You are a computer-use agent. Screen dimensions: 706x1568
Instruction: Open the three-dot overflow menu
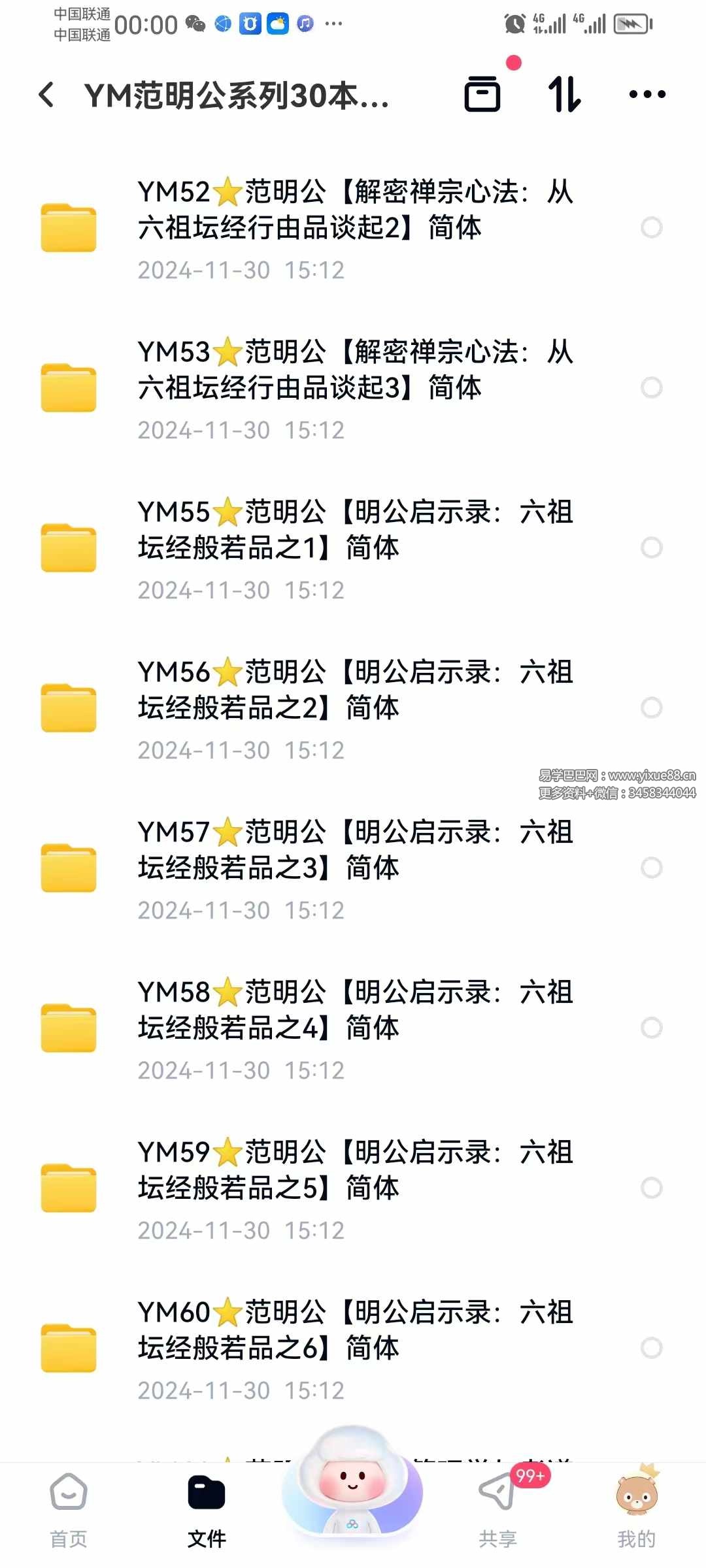click(x=647, y=95)
